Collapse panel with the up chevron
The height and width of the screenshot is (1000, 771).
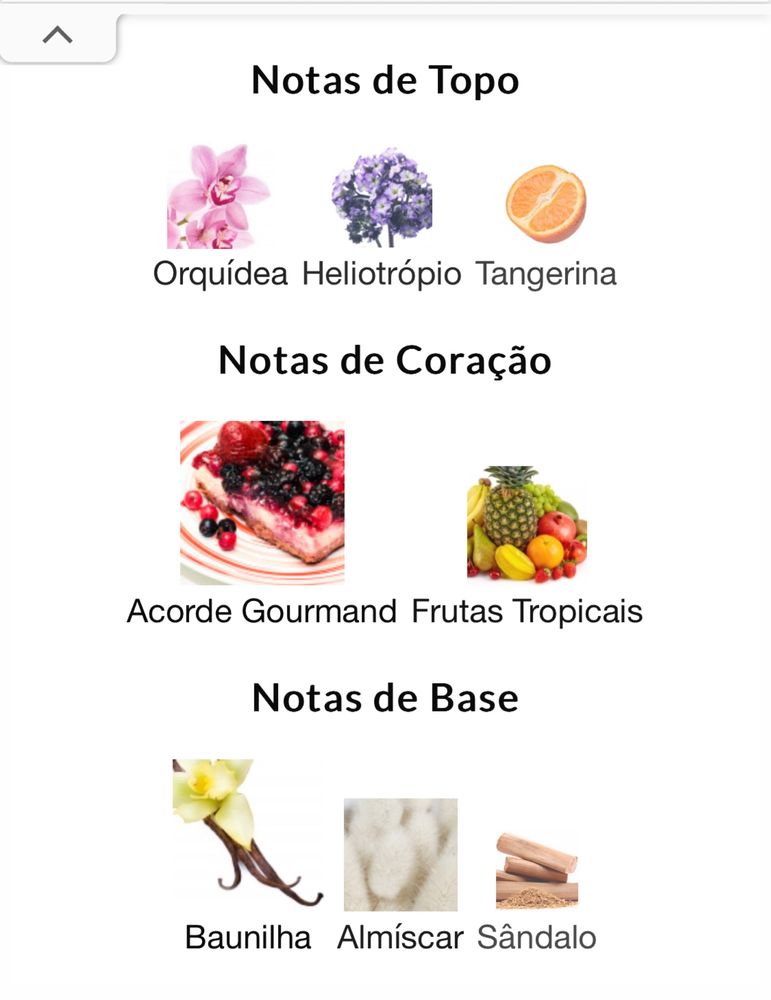click(58, 36)
